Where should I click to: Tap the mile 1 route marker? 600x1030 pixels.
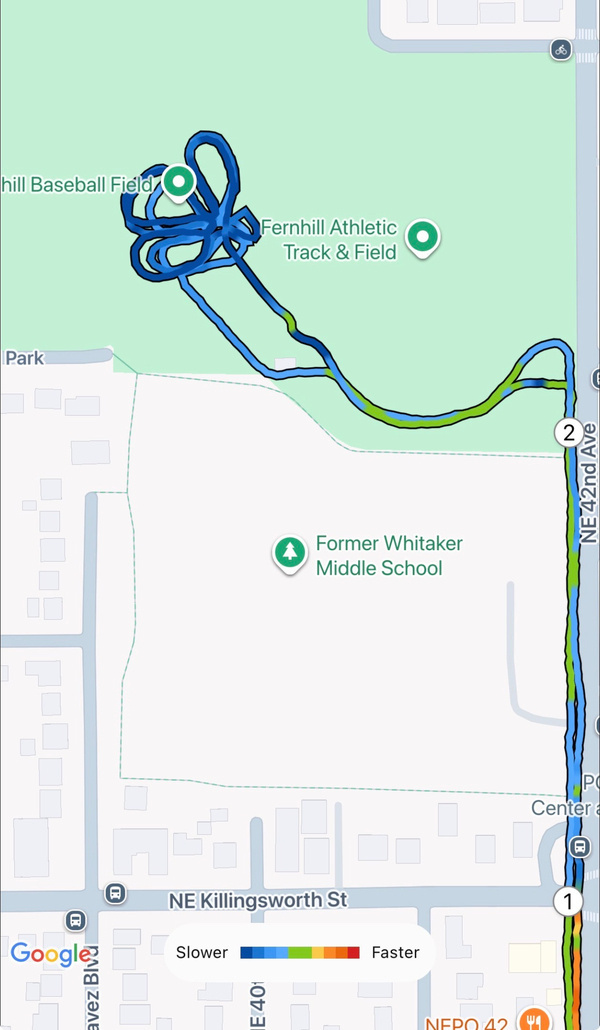pyautogui.click(x=569, y=901)
